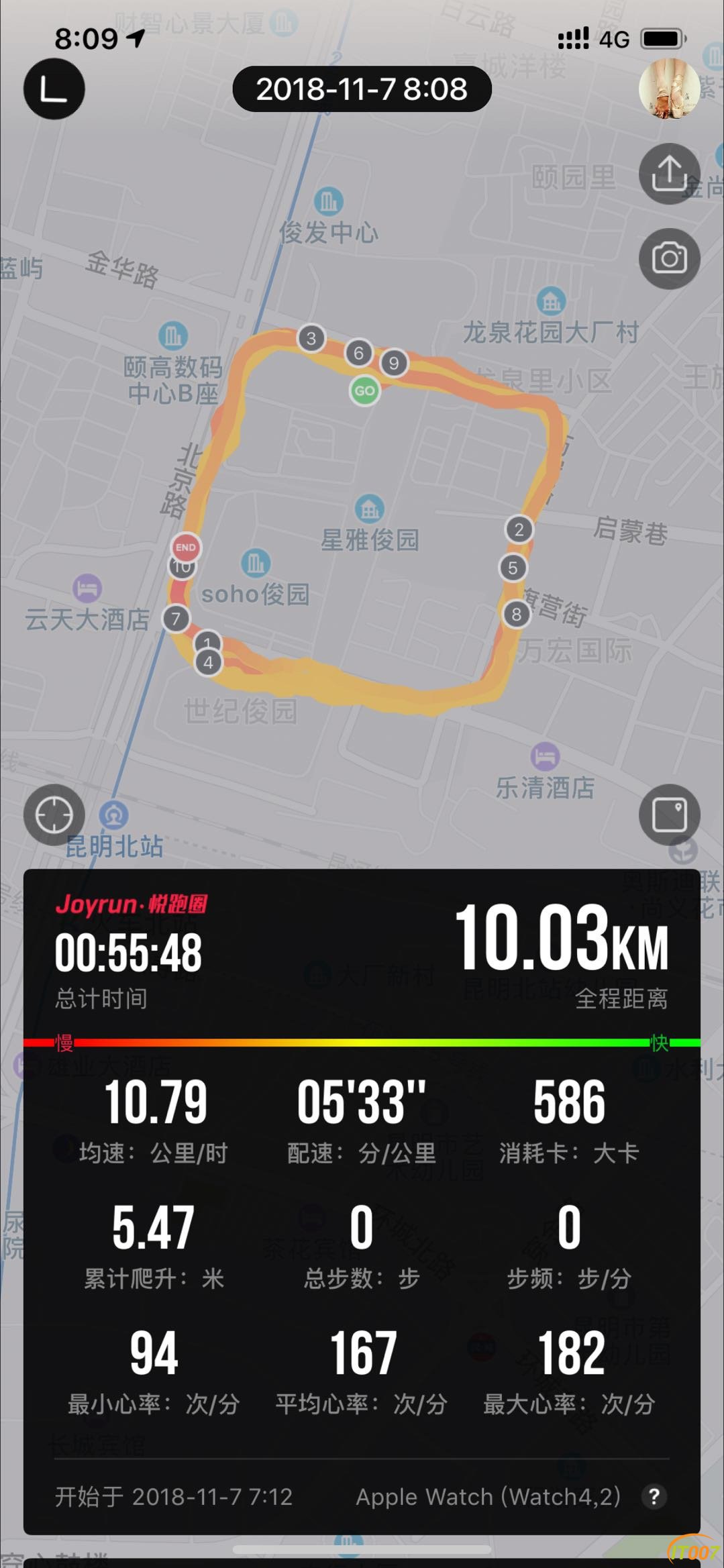
Task: Open the help question mark icon
Action: pos(654,1496)
